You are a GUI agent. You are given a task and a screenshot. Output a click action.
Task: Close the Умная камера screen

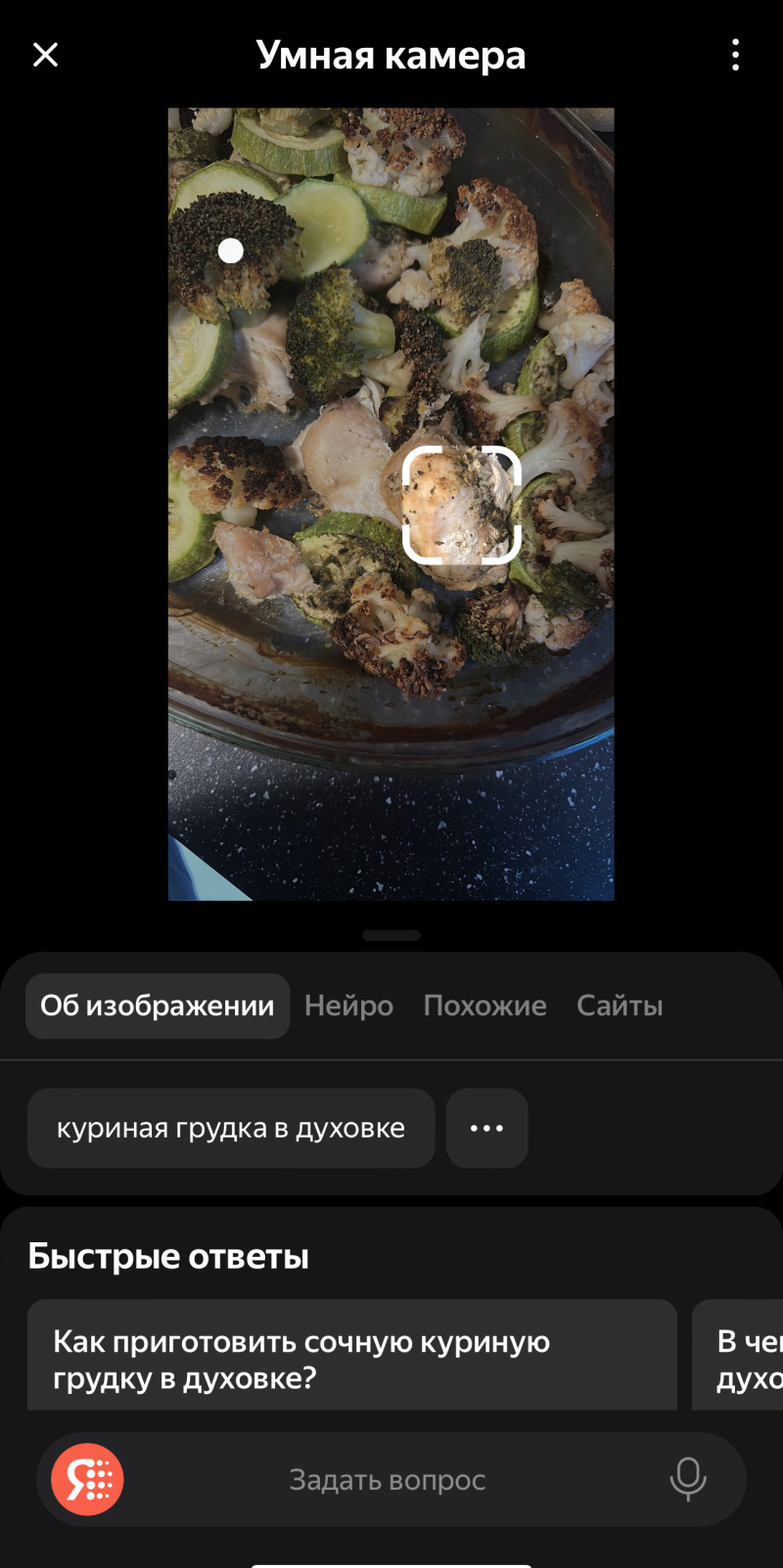(x=46, y=55)
